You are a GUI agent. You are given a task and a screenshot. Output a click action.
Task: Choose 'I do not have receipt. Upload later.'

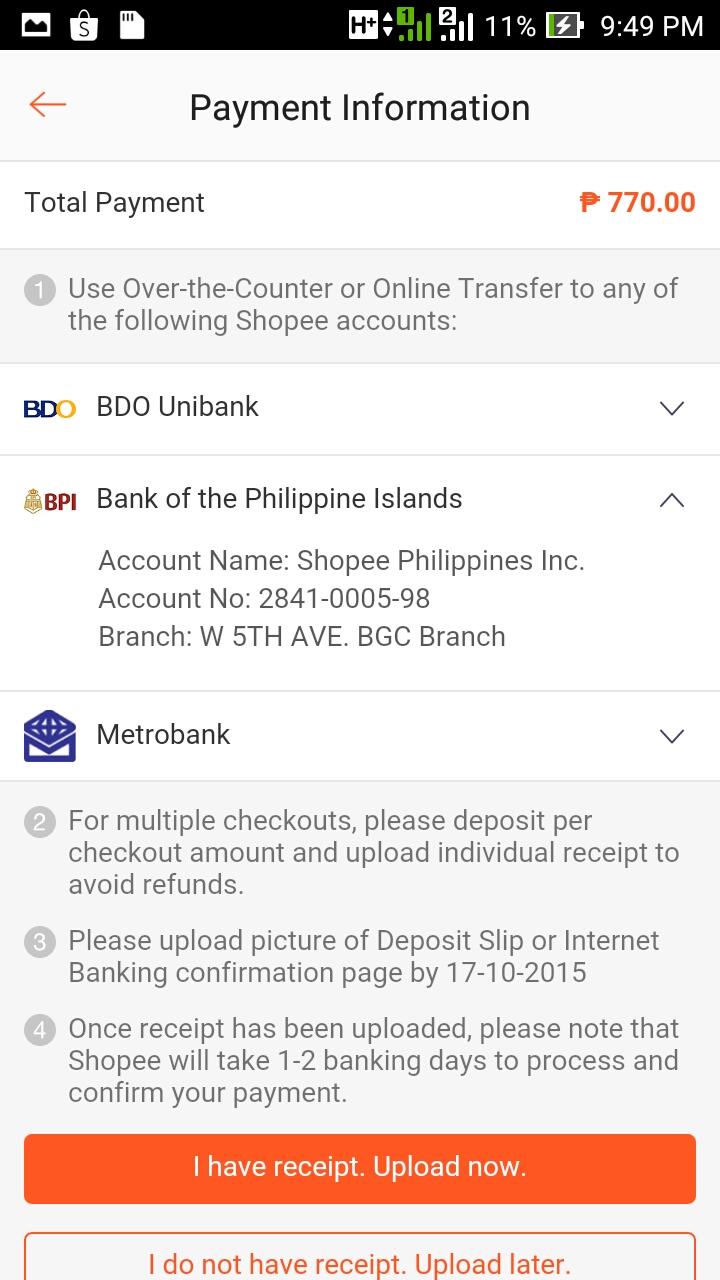click(x=360, y=1263)
